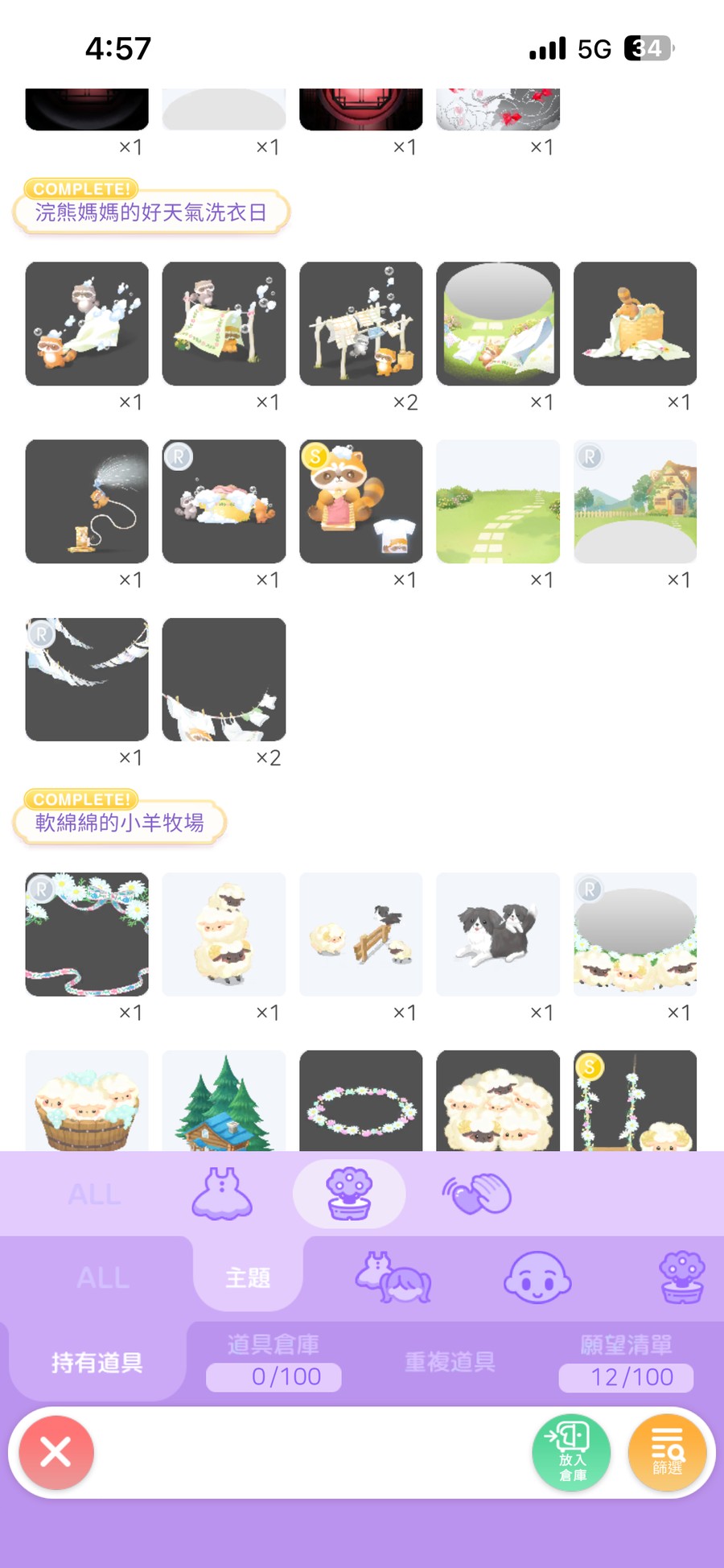Select the 主題 theme sub-tab

[248, 1277]
